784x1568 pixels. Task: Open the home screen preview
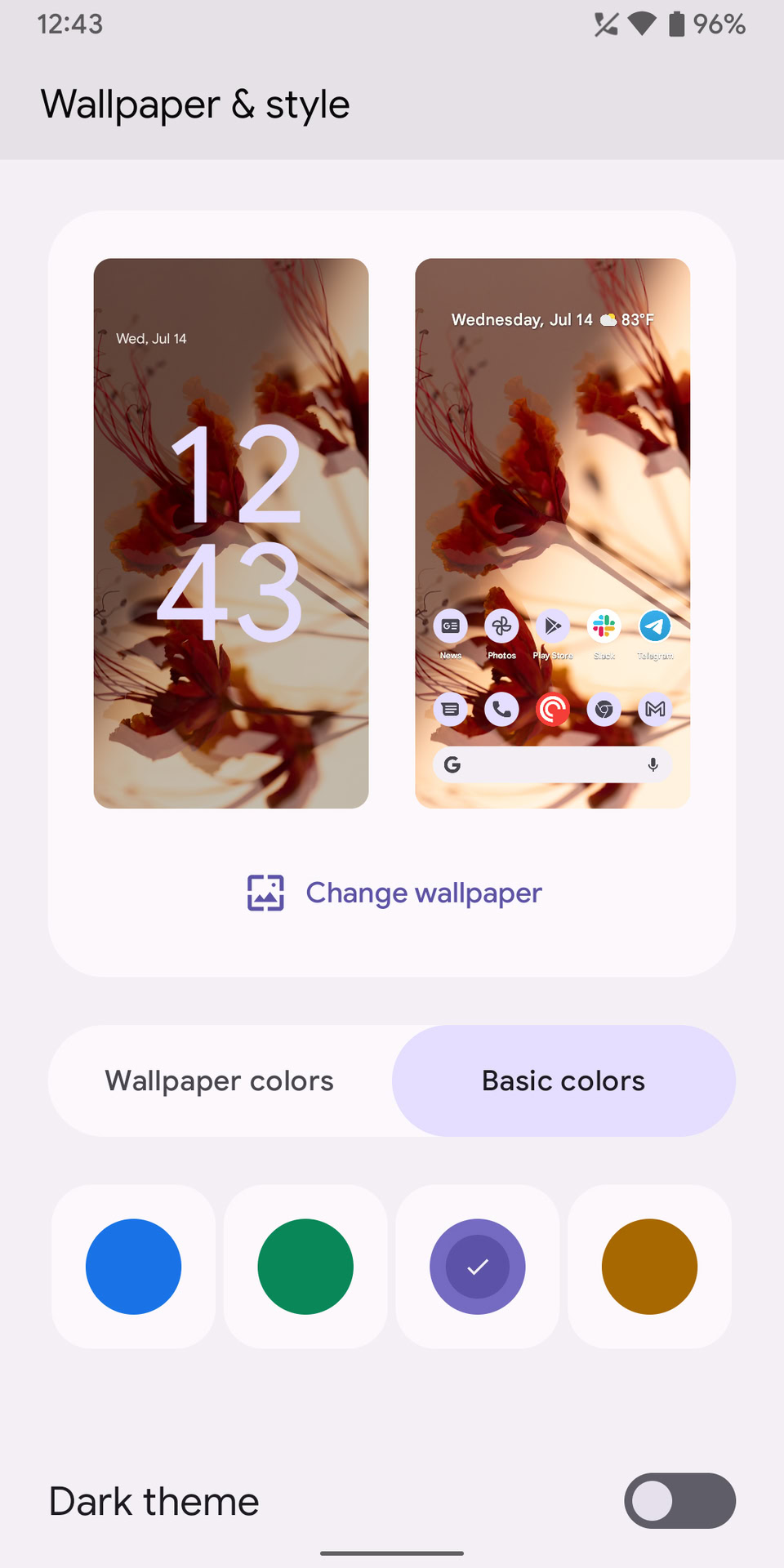coord(552,533)
